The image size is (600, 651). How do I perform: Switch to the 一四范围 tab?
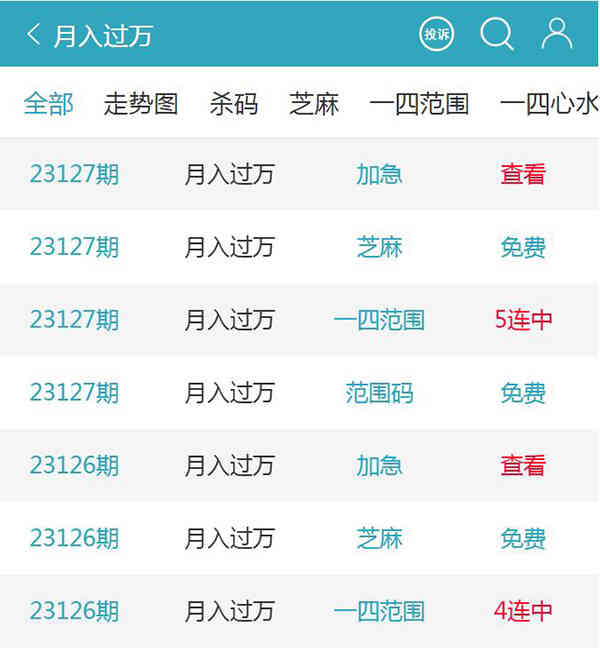[419, 103]
